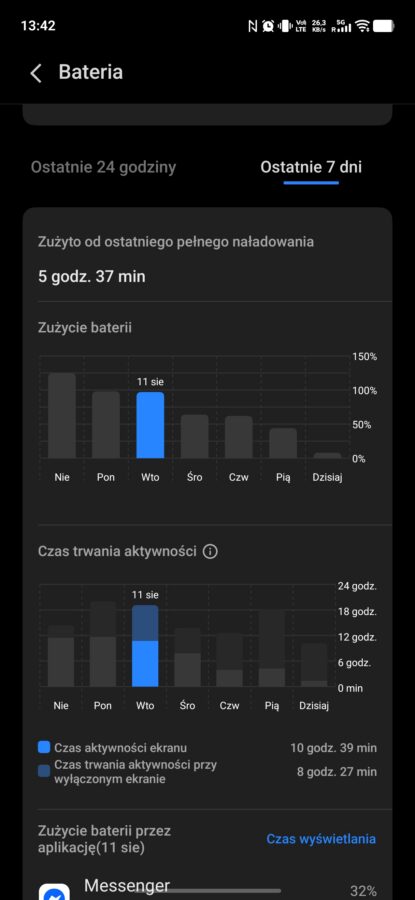Tap Czas wyświetlania link
Viewport: 415px width, 900px height.
pyautogui.click(x=321, y=839)
